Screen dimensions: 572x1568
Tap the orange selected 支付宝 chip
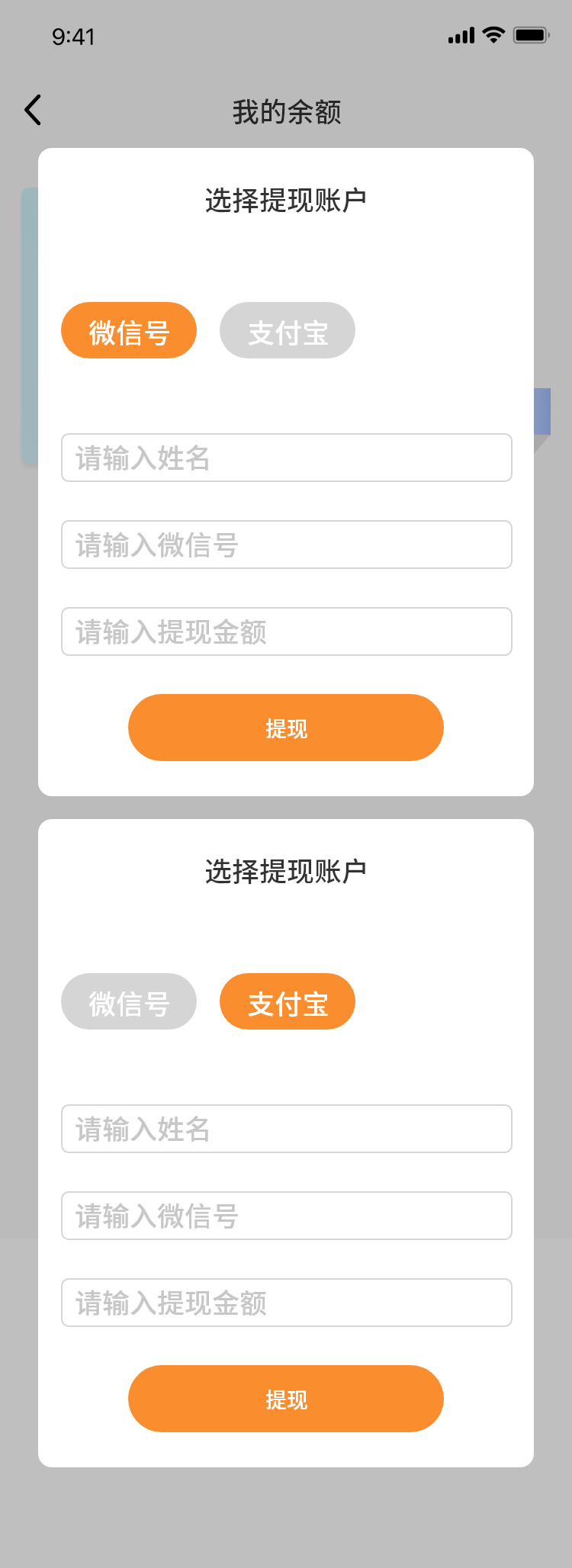tap(288, 1001)
